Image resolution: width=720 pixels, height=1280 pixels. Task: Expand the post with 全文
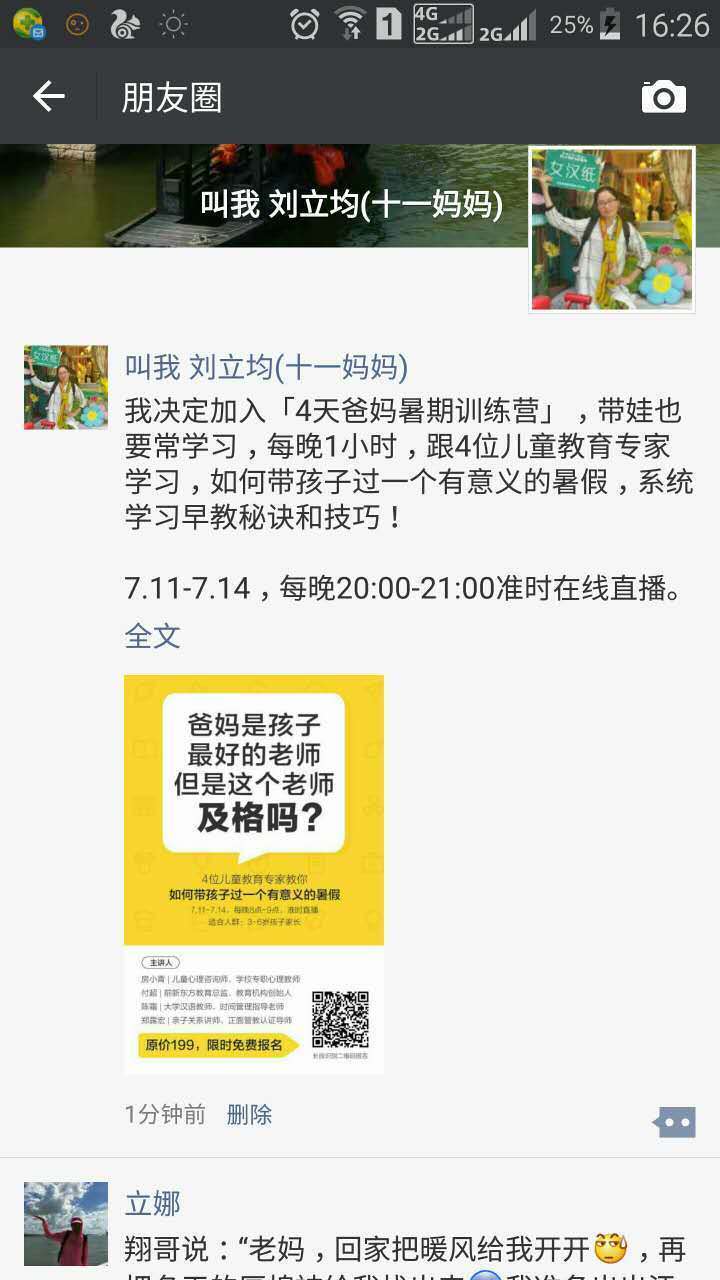click(152, 636)
